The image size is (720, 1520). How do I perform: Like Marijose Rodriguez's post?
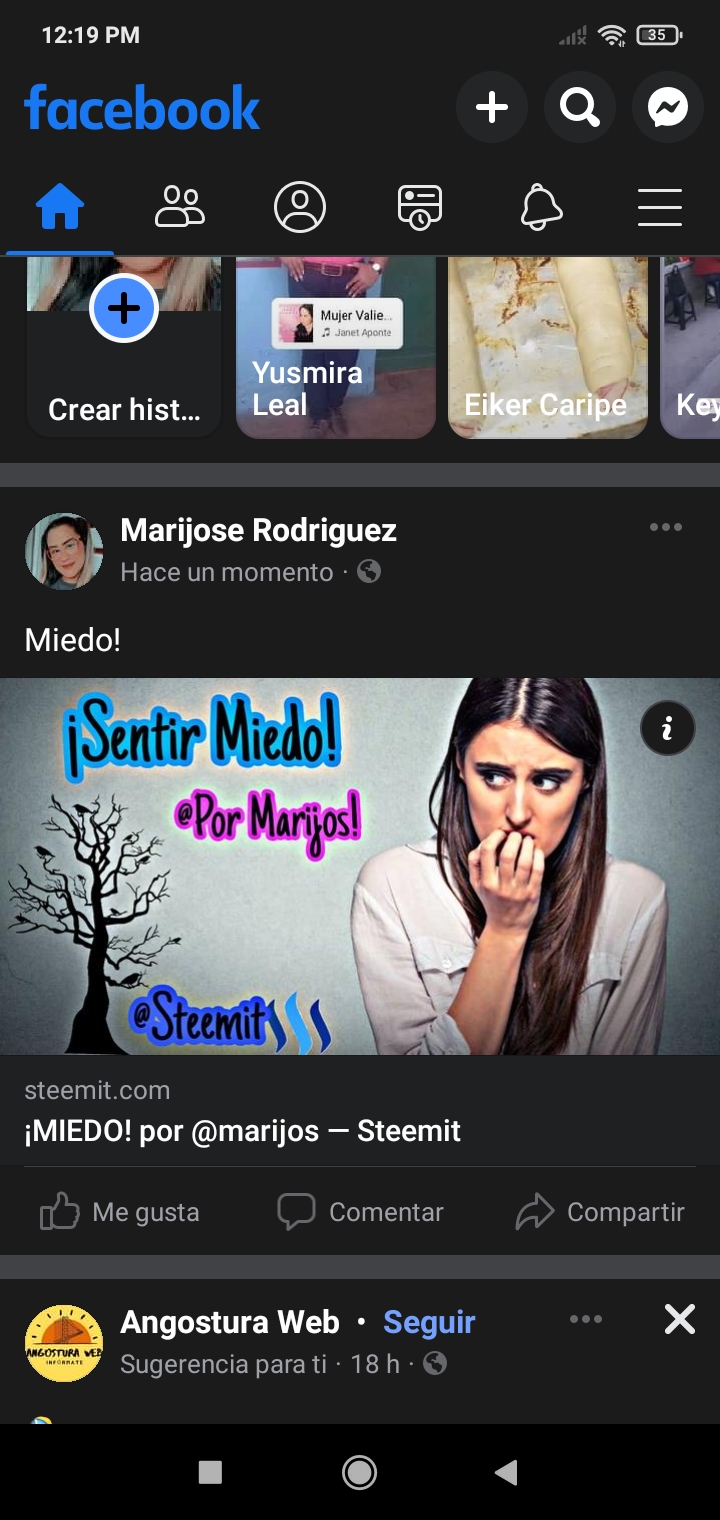coord(120,1212)
